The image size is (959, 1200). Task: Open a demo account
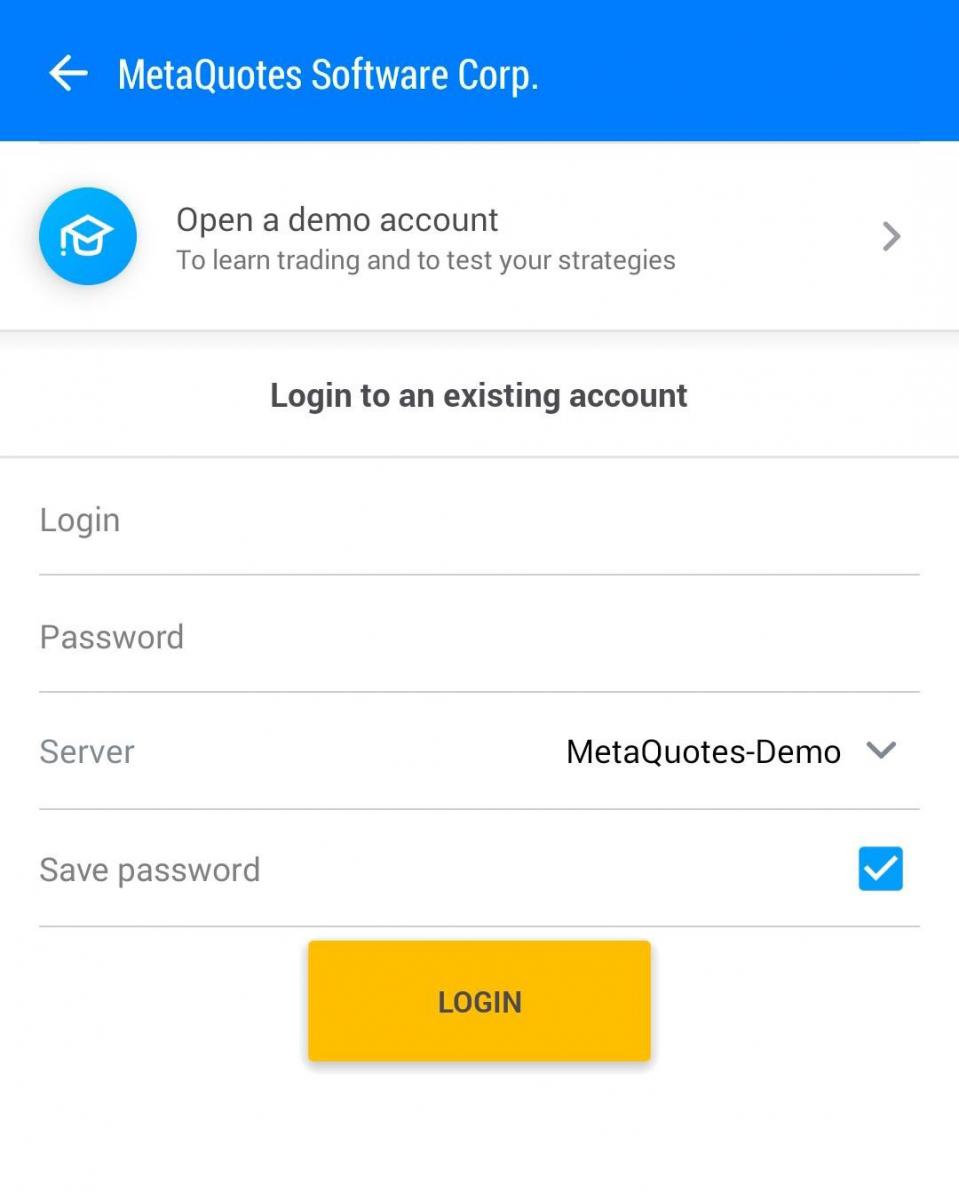(470, 237)
